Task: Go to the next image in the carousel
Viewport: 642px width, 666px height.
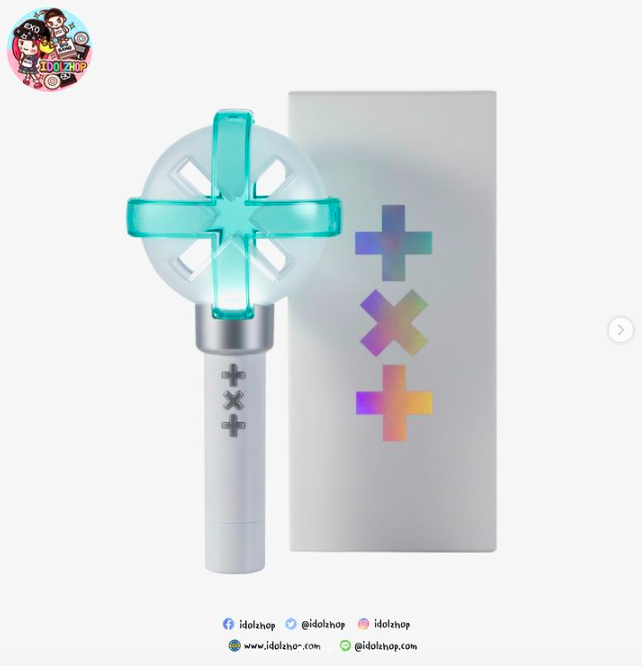Action: [x=620, y=330]
